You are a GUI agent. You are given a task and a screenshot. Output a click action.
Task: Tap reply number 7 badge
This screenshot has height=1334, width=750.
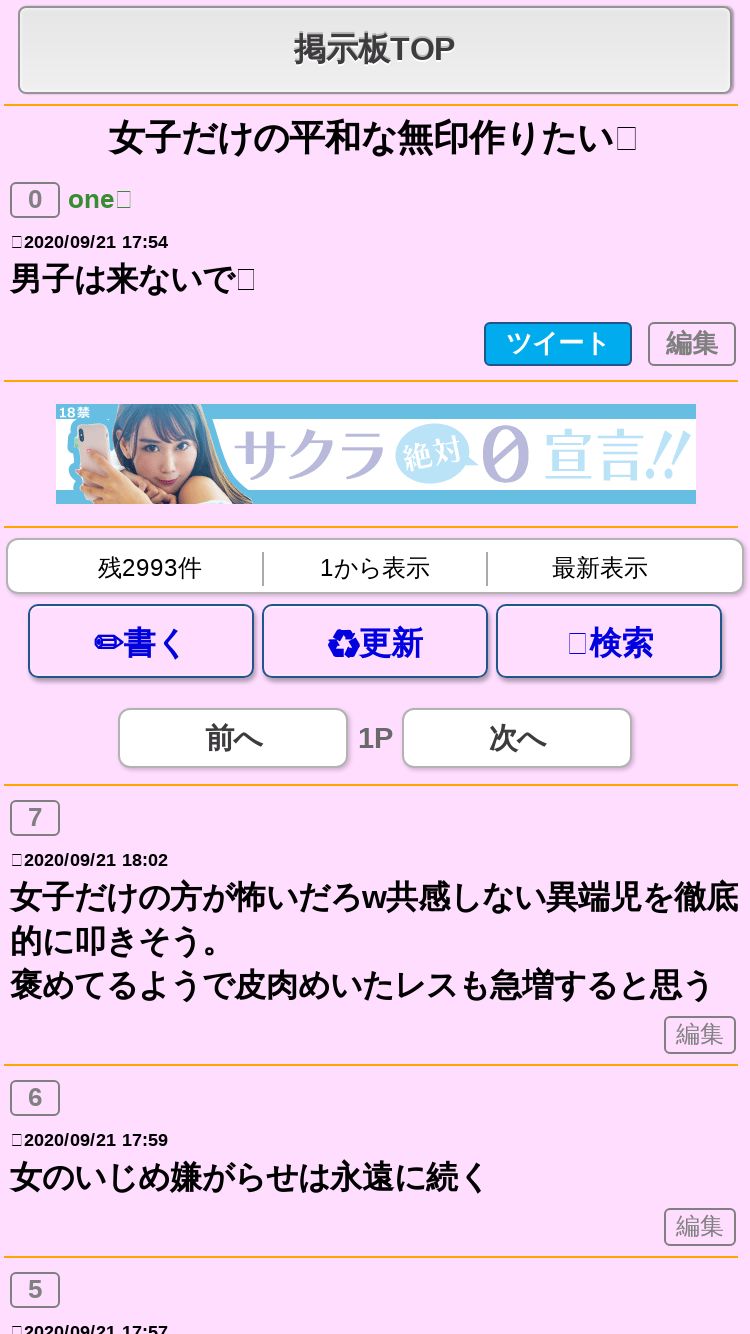click(x=35, y=818)
